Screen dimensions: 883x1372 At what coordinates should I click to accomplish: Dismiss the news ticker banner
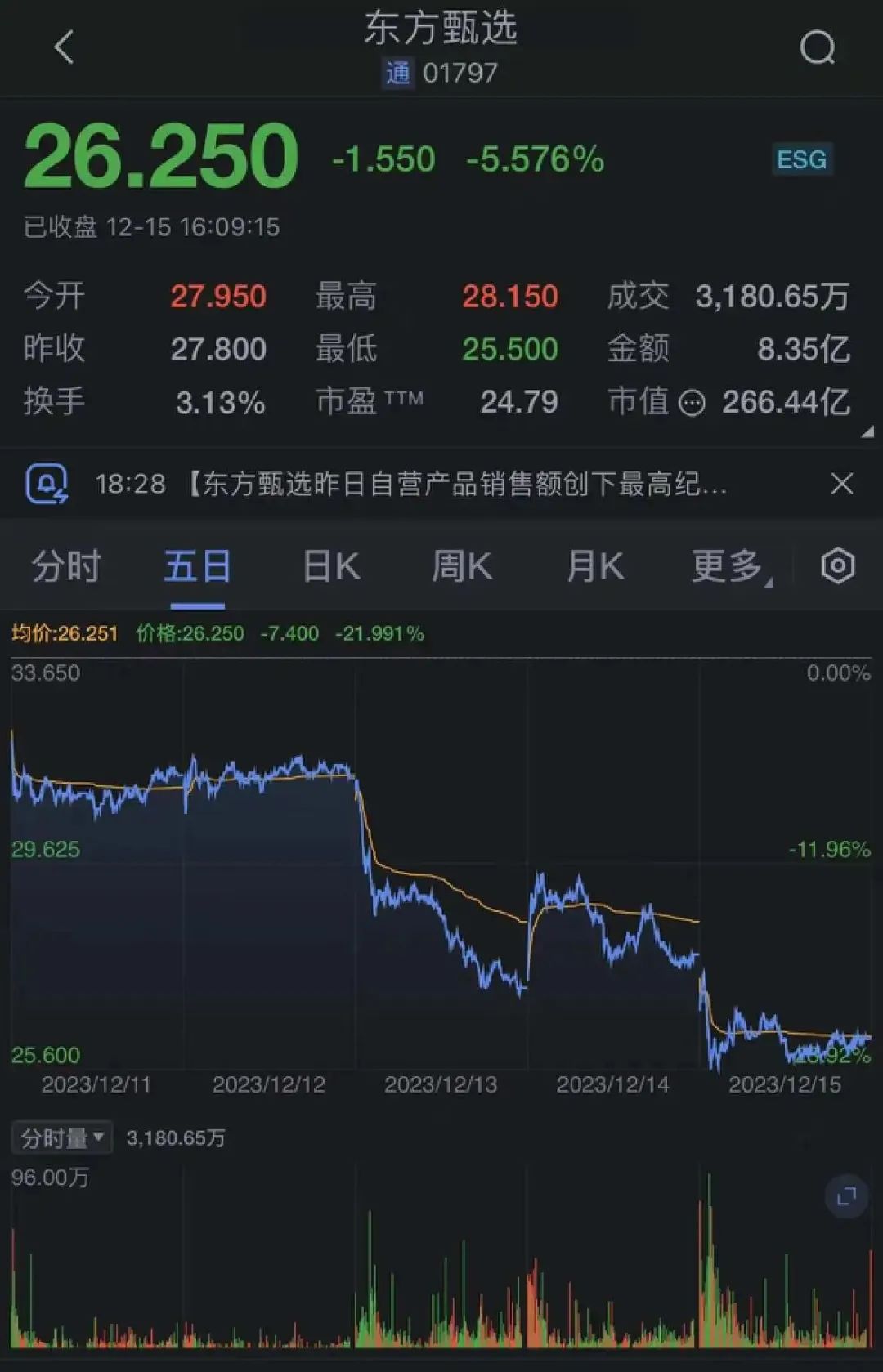coord(841,484)
